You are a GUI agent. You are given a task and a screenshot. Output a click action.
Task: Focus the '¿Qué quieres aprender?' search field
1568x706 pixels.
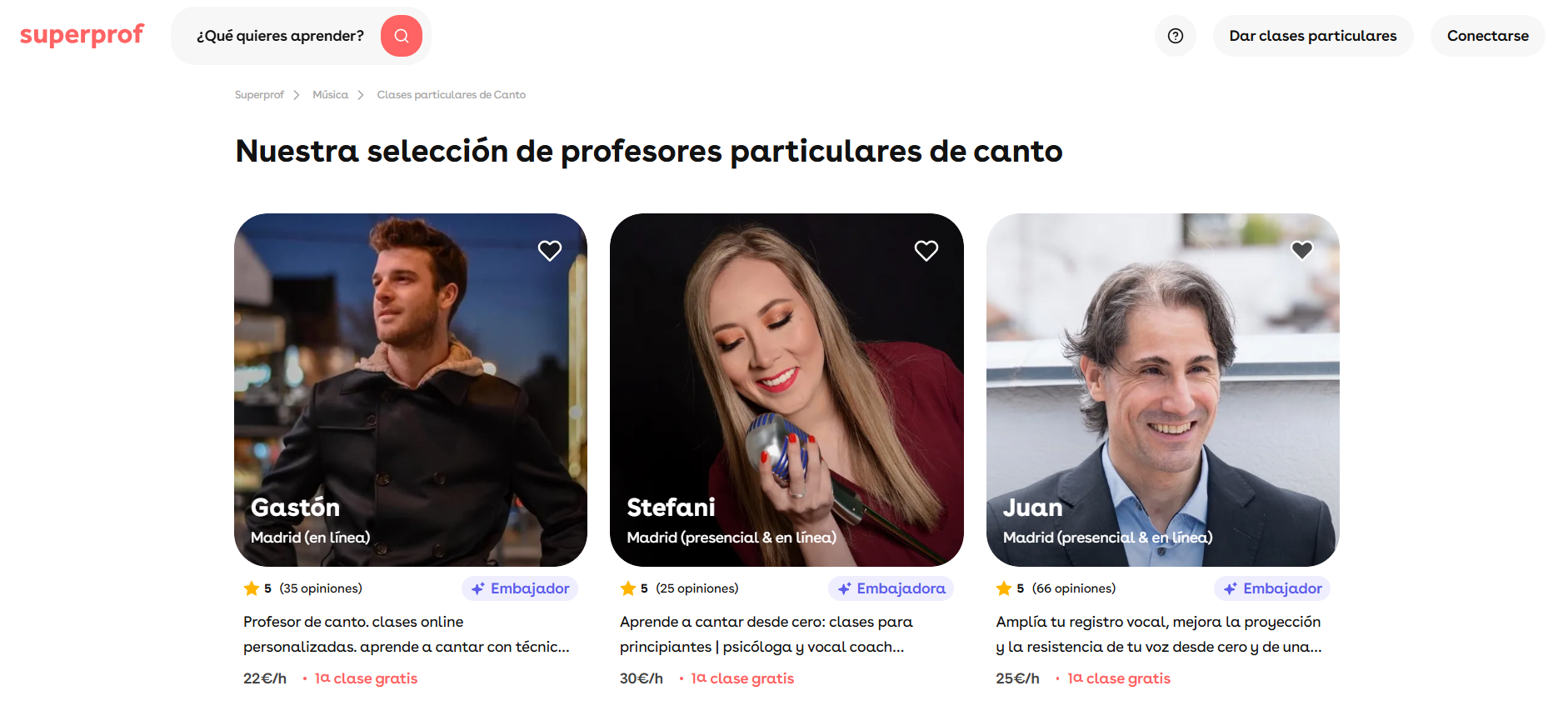coord(280,36)
